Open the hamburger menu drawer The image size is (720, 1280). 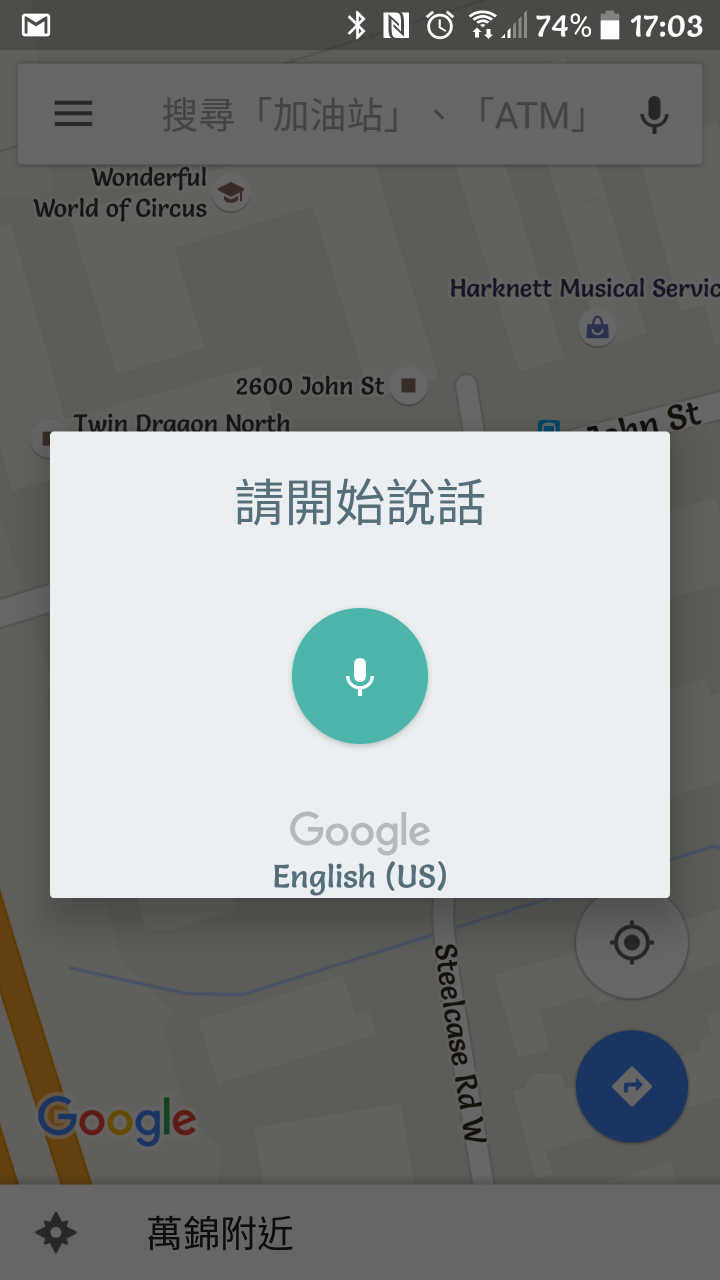[x=73, y=114]
